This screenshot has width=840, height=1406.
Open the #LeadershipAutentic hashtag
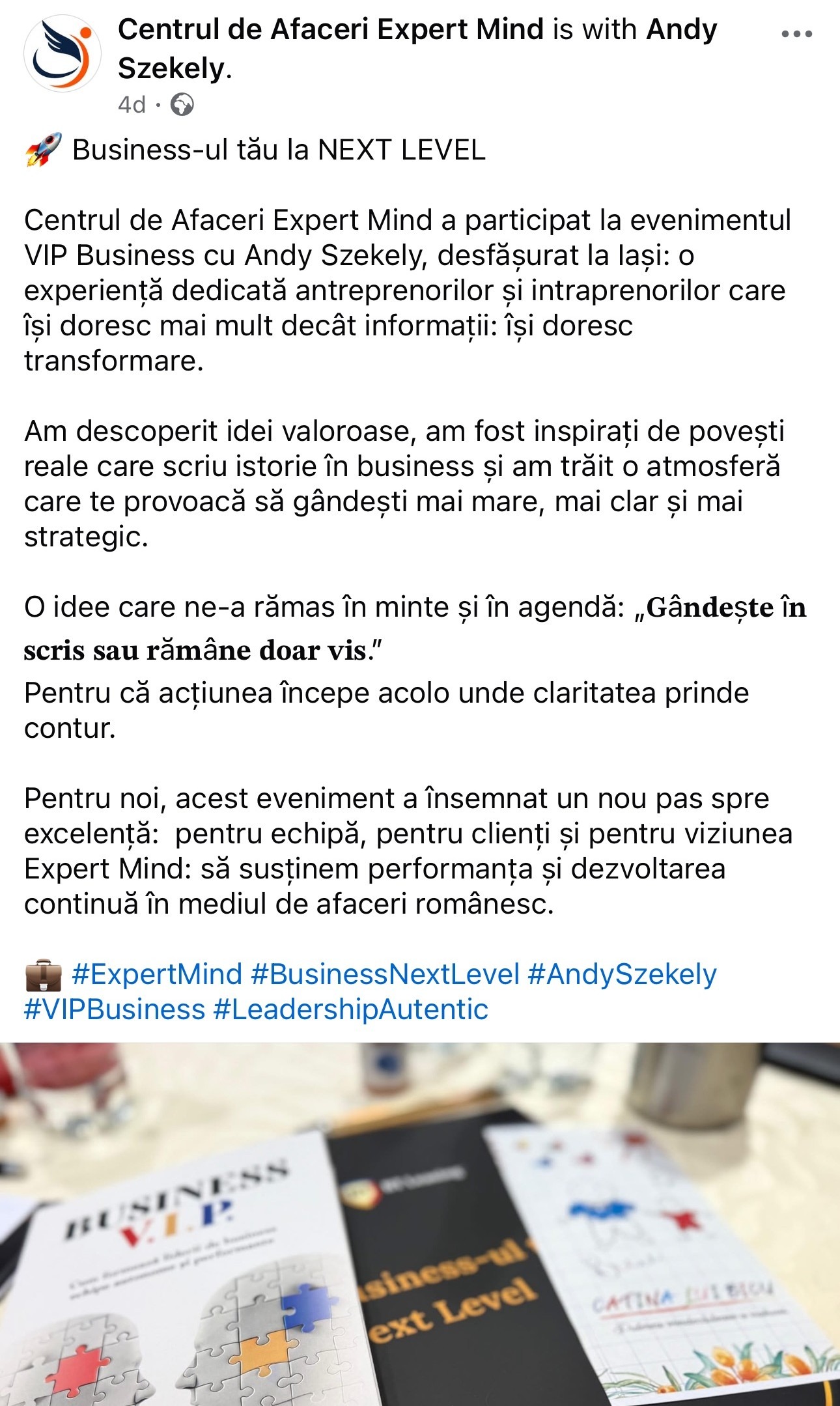(351, 1009)
